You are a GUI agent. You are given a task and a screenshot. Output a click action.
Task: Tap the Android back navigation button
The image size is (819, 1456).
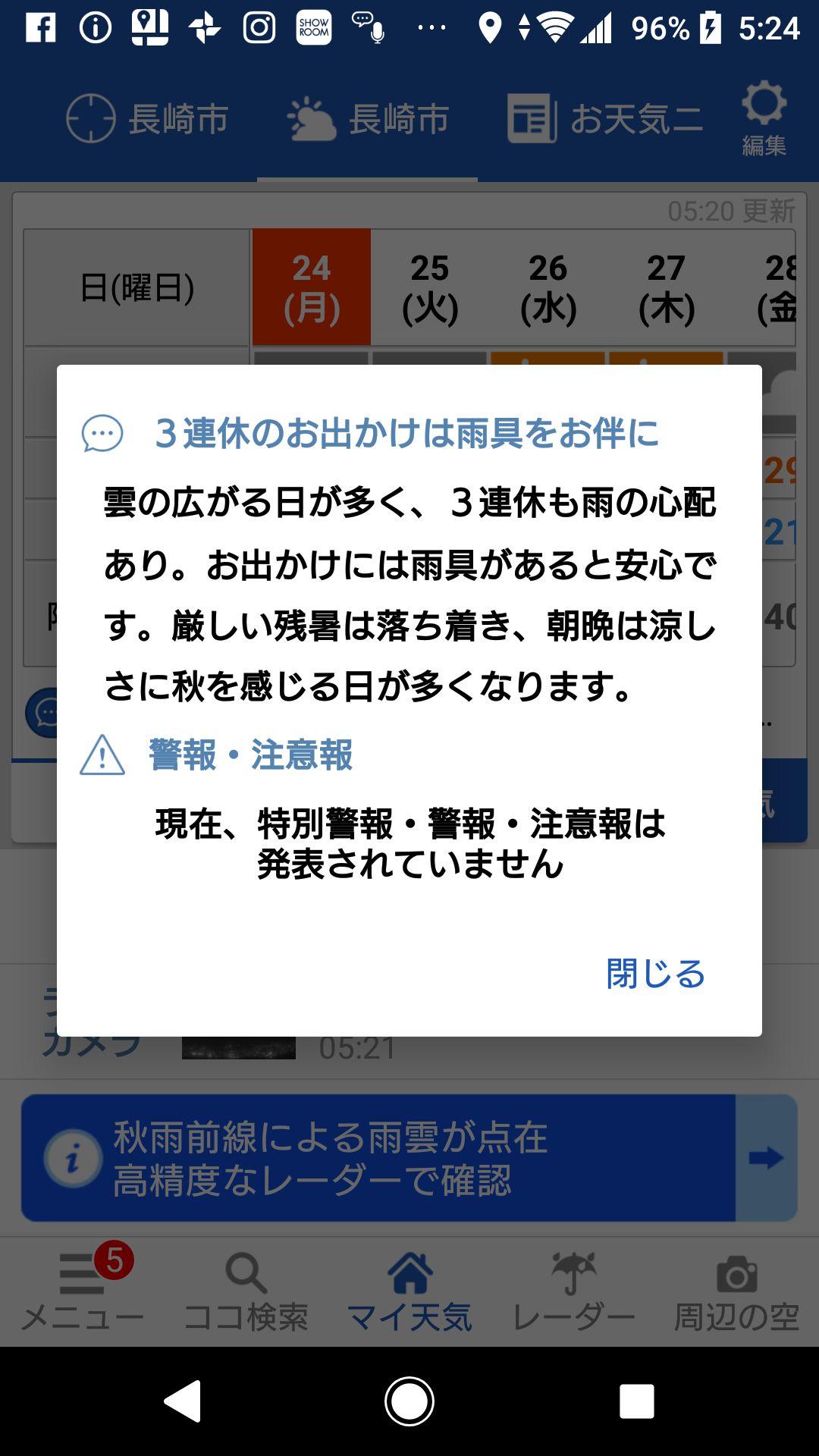coord(182,1399)
